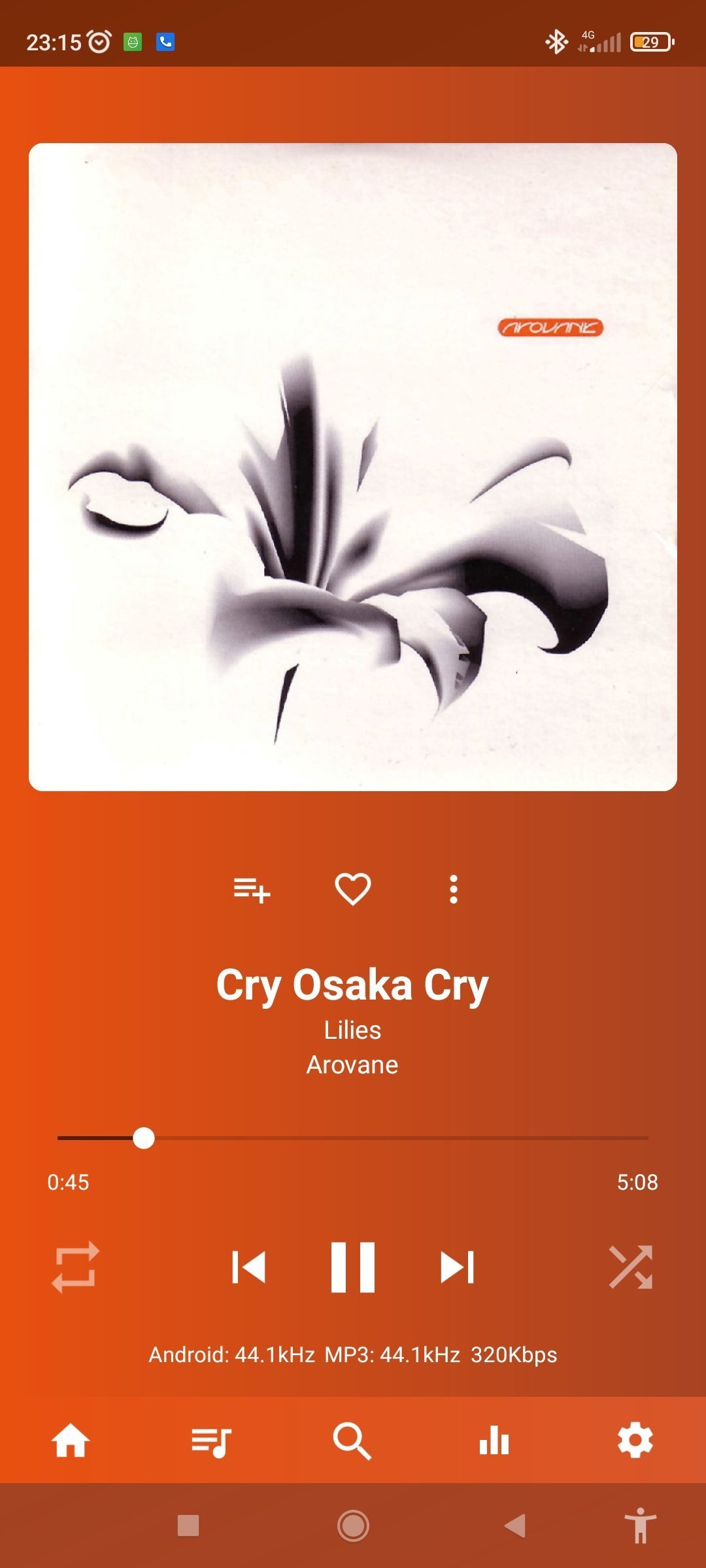The height and width of the screenshot is (1568, 706).
Task: Open the three-dot overflow menu
Action: point(454,889)
